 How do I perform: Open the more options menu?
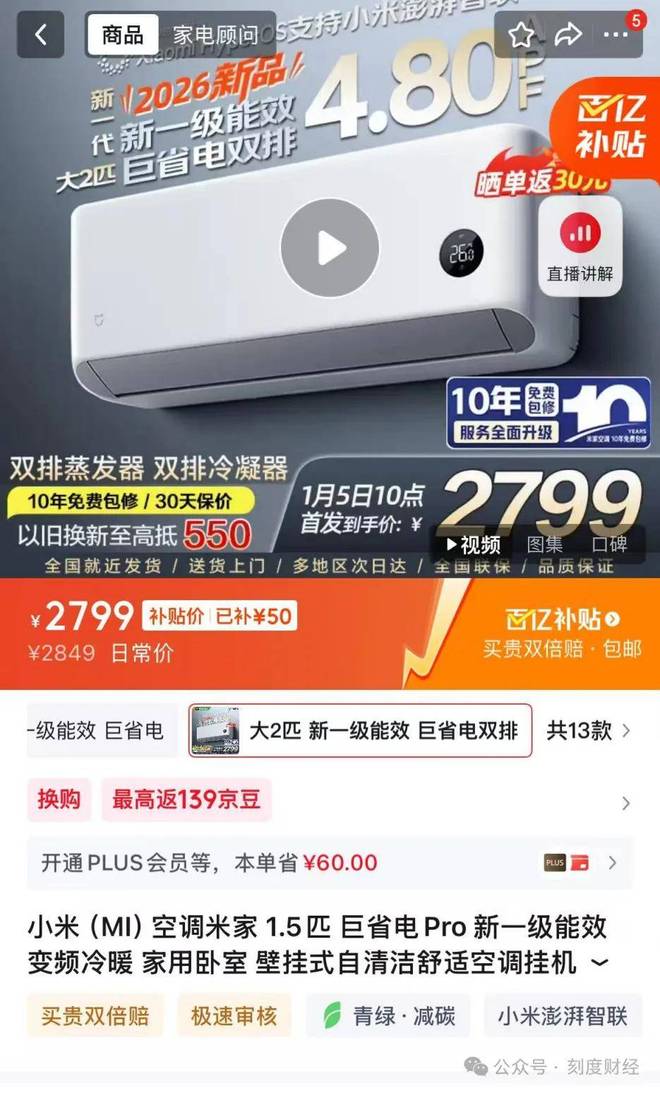coord(616,36)
